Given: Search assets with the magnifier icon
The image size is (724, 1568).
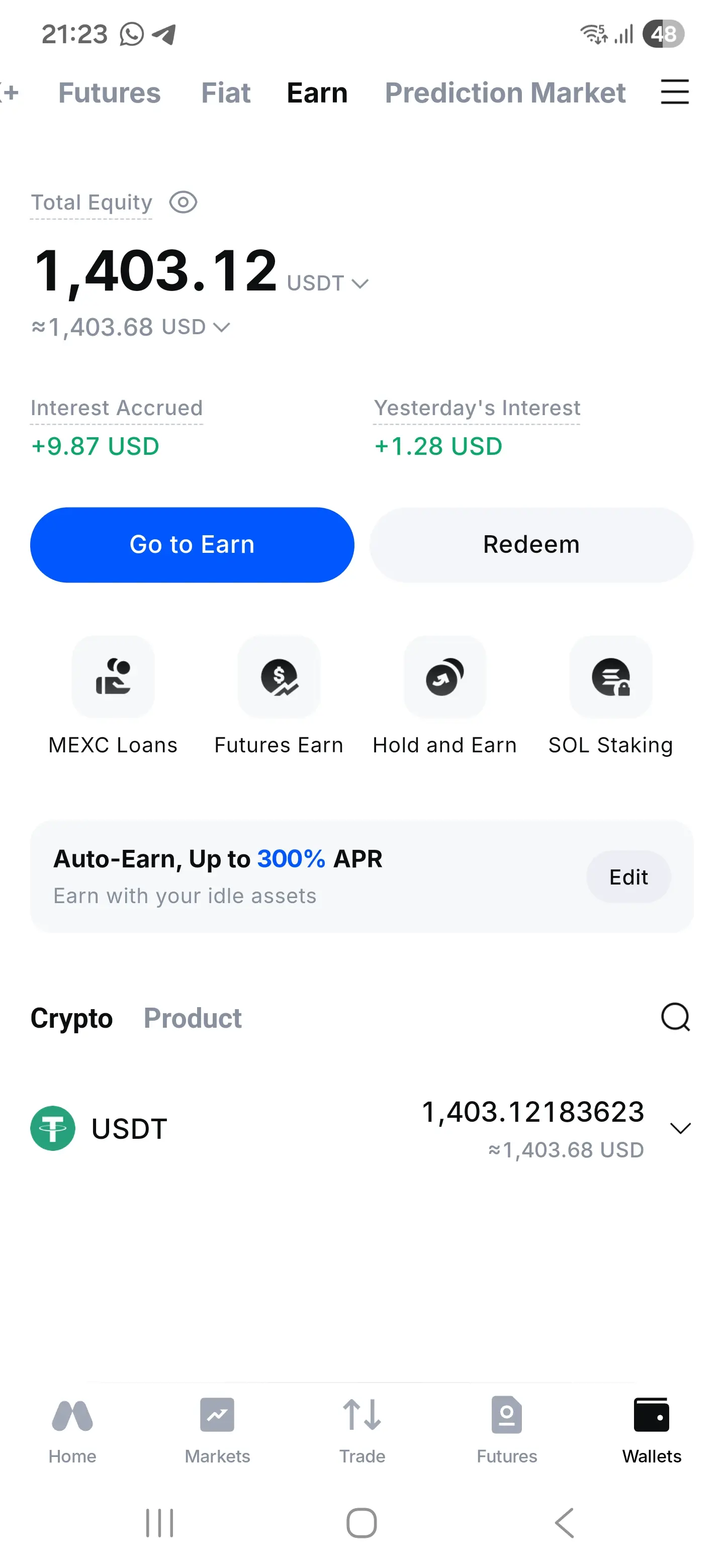Looking at the screenshot, I should click(x=675, y=1017).
